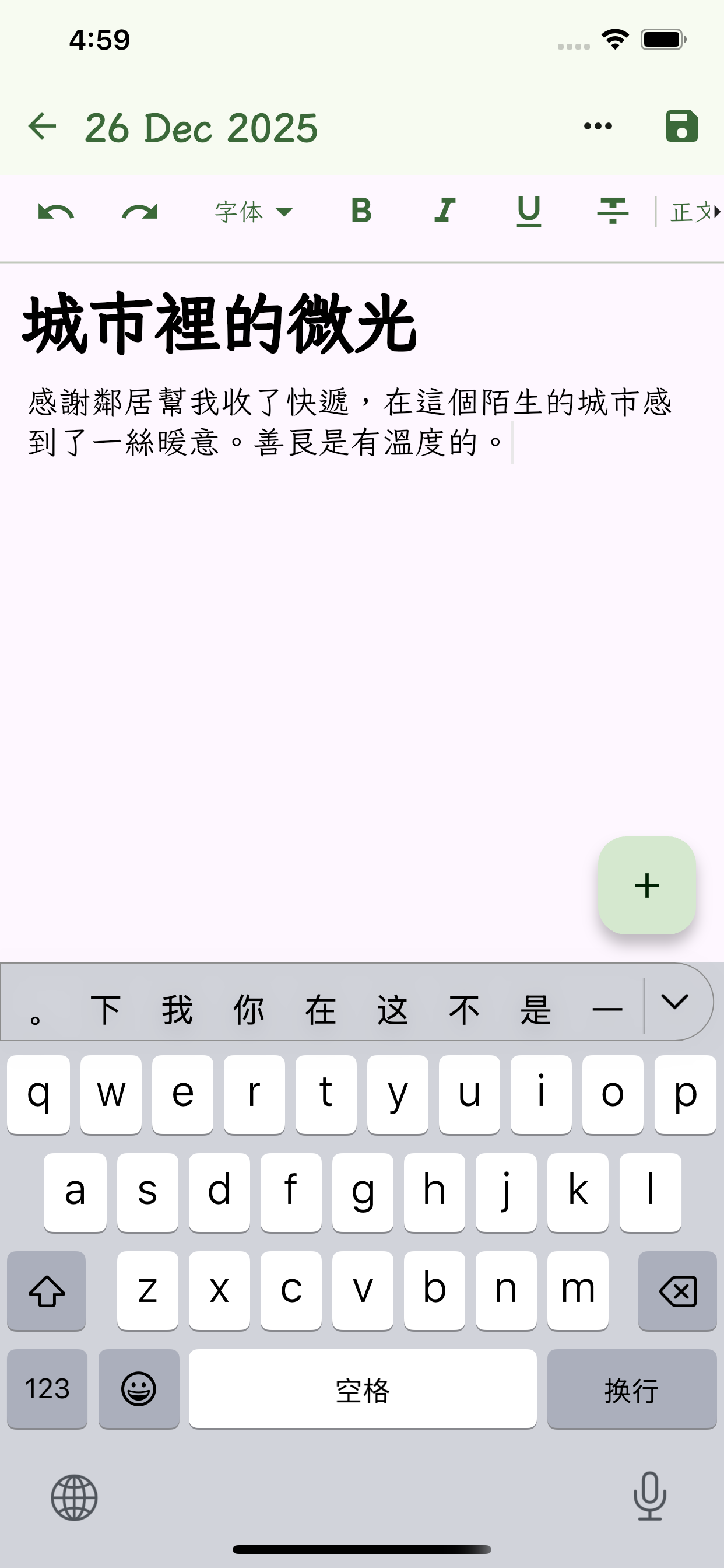The image size is (724, 1568).
Task: Open the 字体 font dropdown
Action: (251, 211)
